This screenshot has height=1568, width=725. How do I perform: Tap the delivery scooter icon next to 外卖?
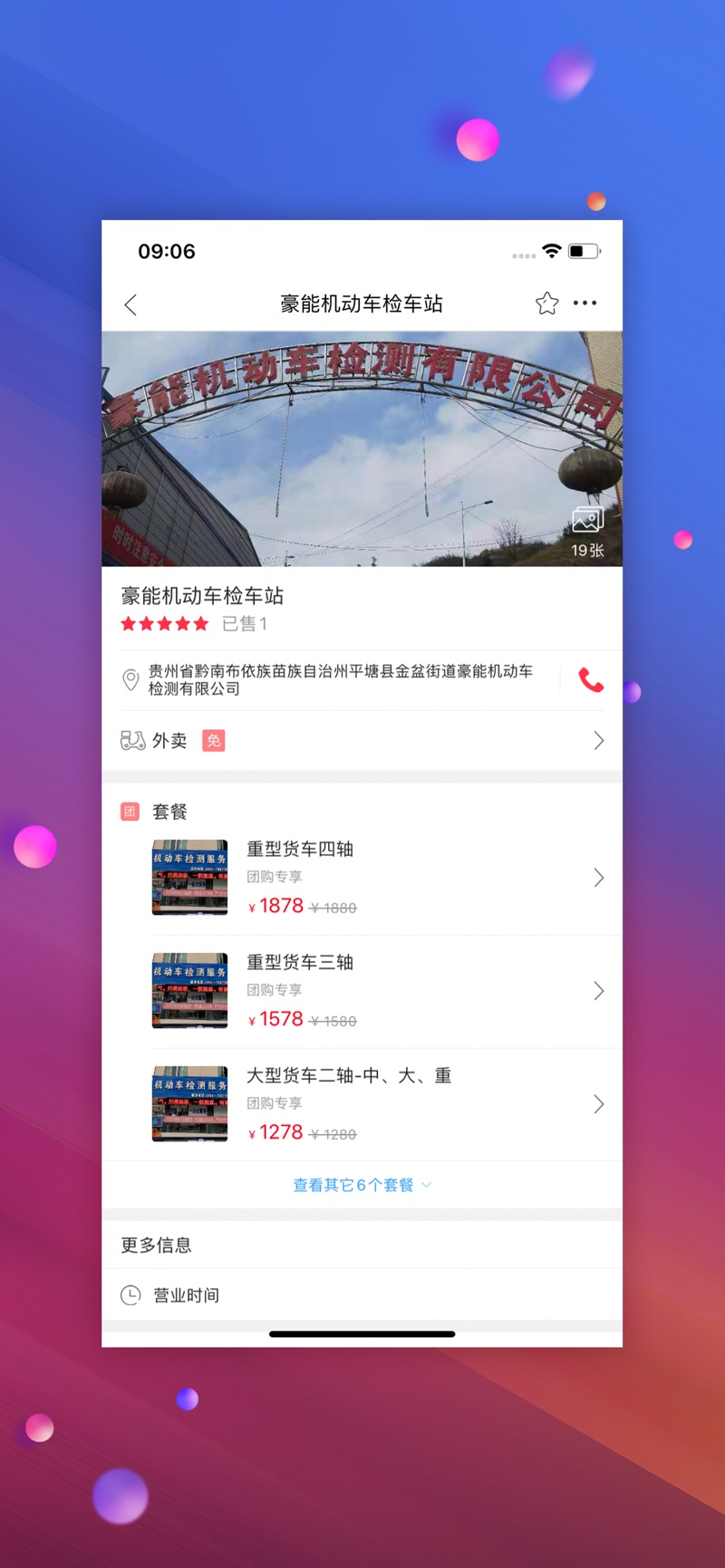tap(132, 740)
